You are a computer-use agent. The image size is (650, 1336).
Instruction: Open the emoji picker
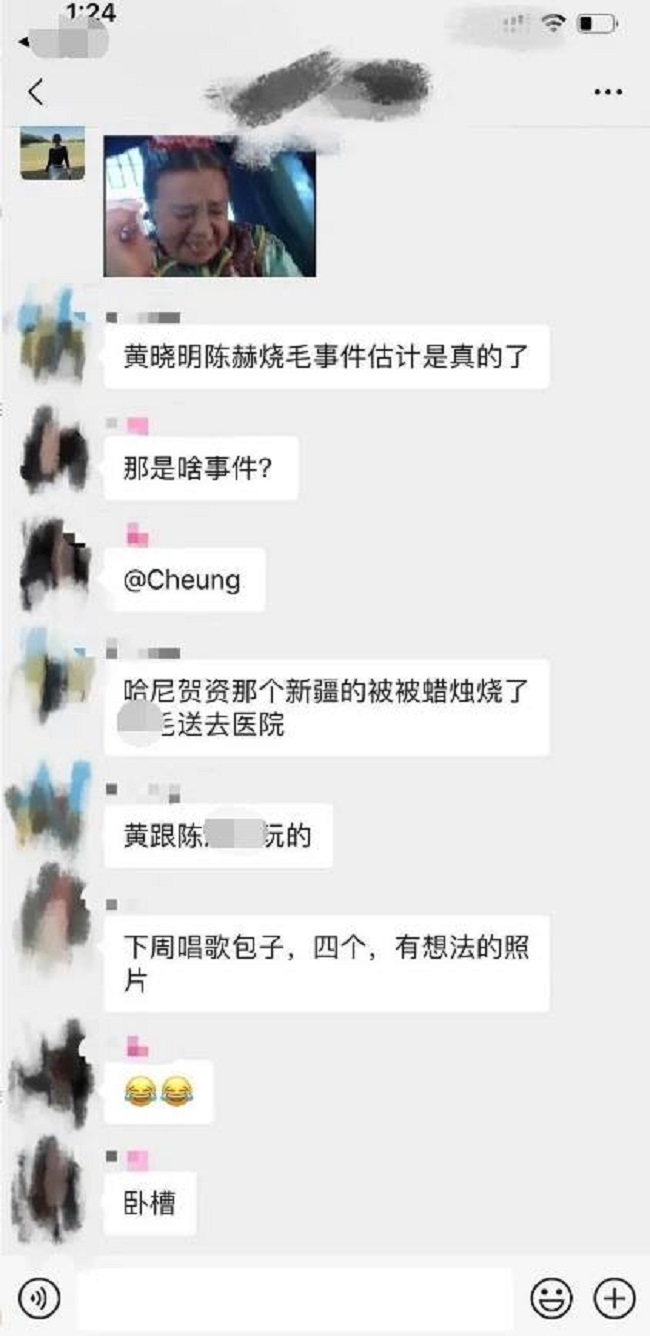click(550, 1298)
